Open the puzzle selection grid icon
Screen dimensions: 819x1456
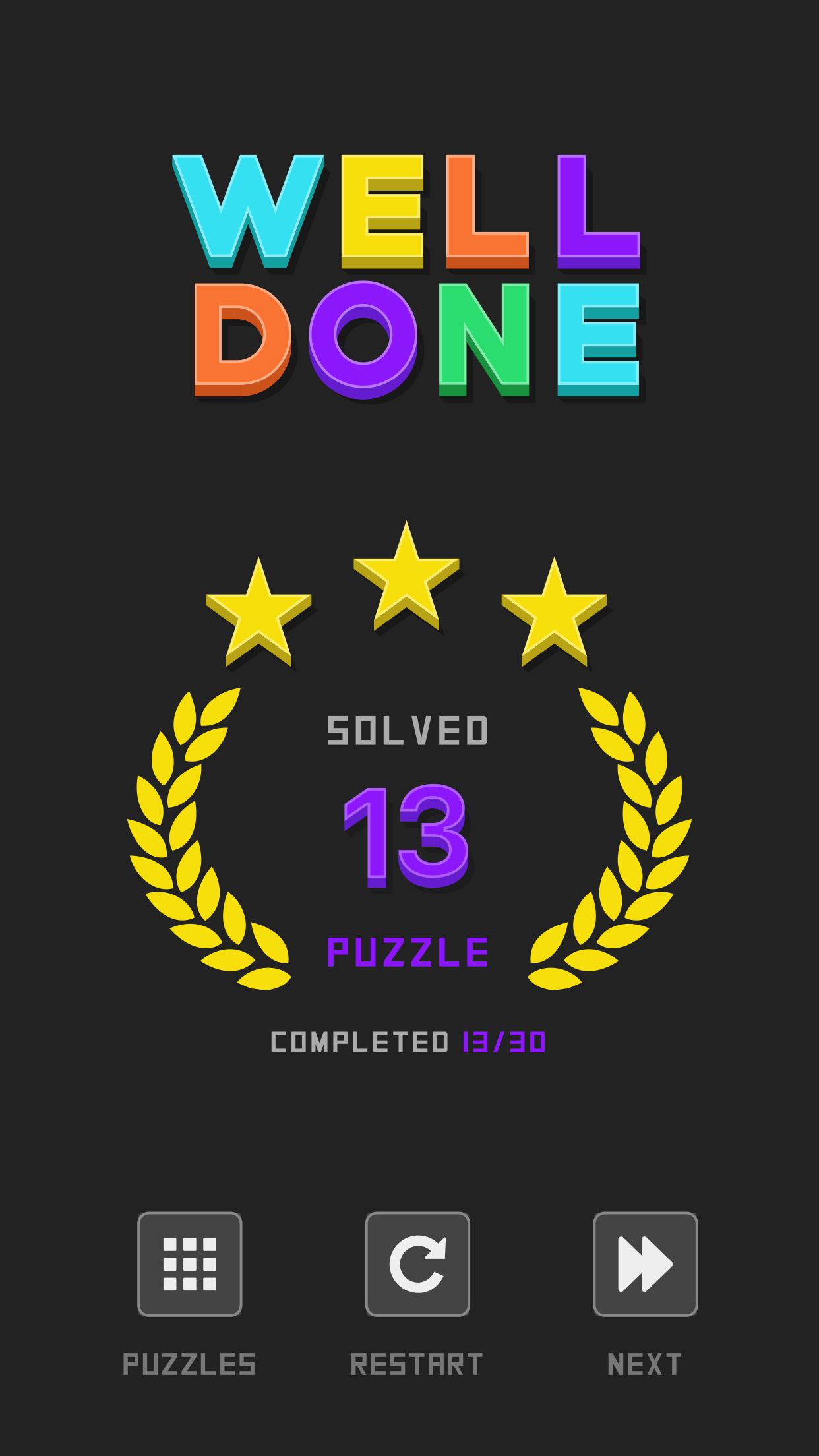(190, 1263)
